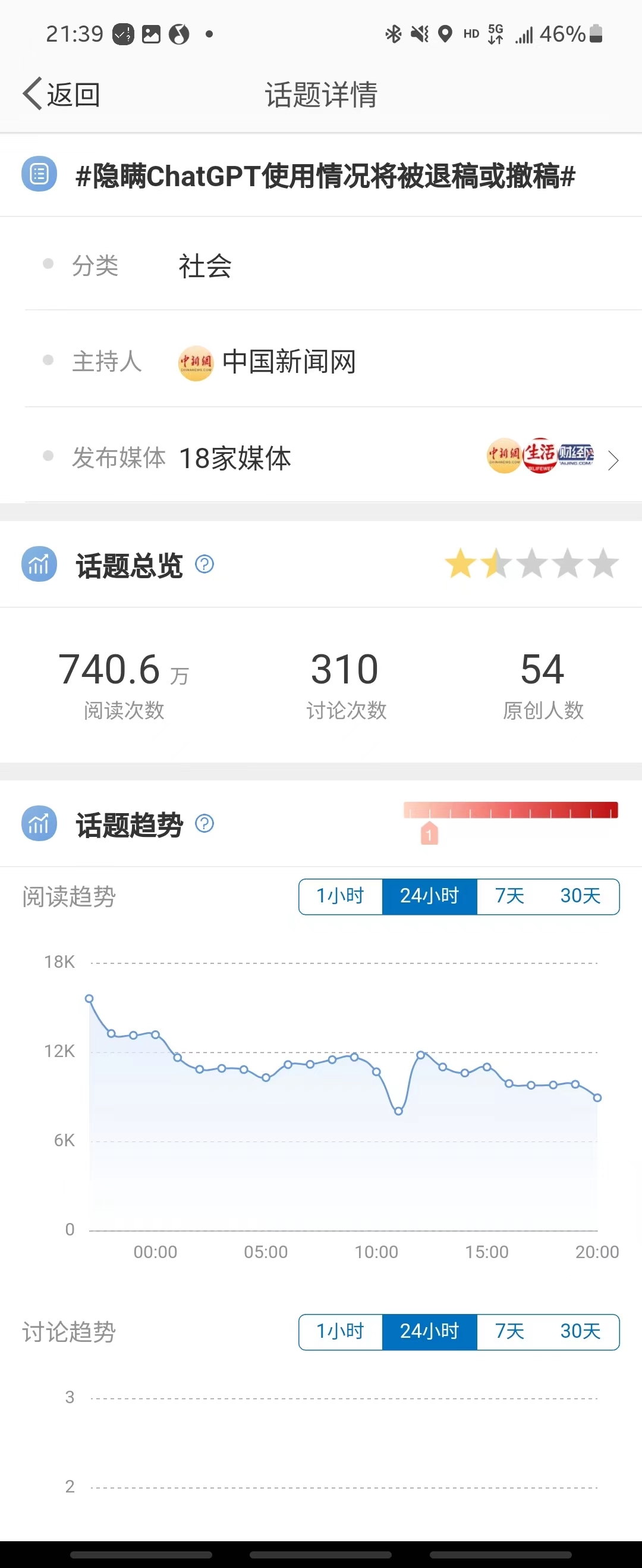Viewport: 642px width, 1568px height.
Task: Tap the 话题趋势 bar chart icon
Action: coord(38,824)
